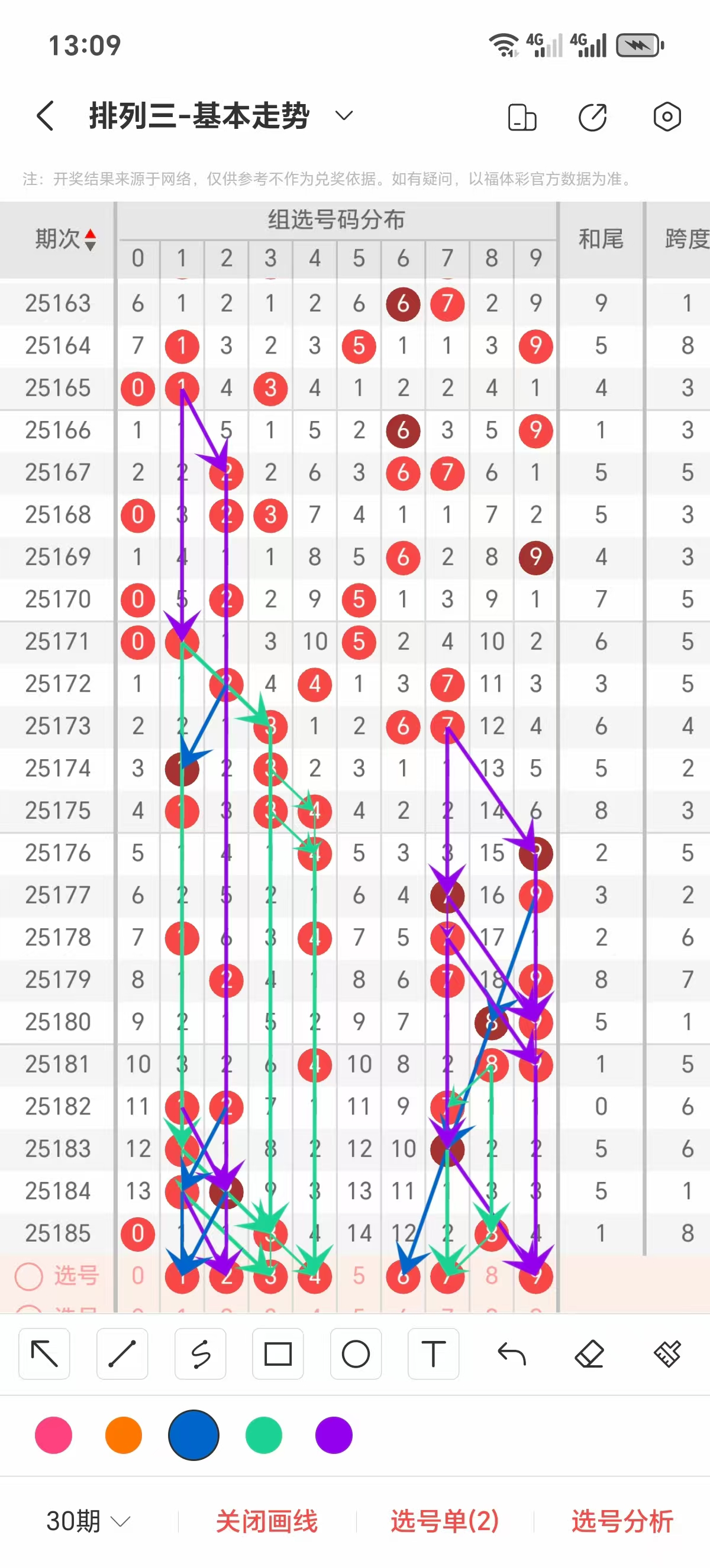
Task: Go back using the top-left arrow
Action: pos(46,116)
